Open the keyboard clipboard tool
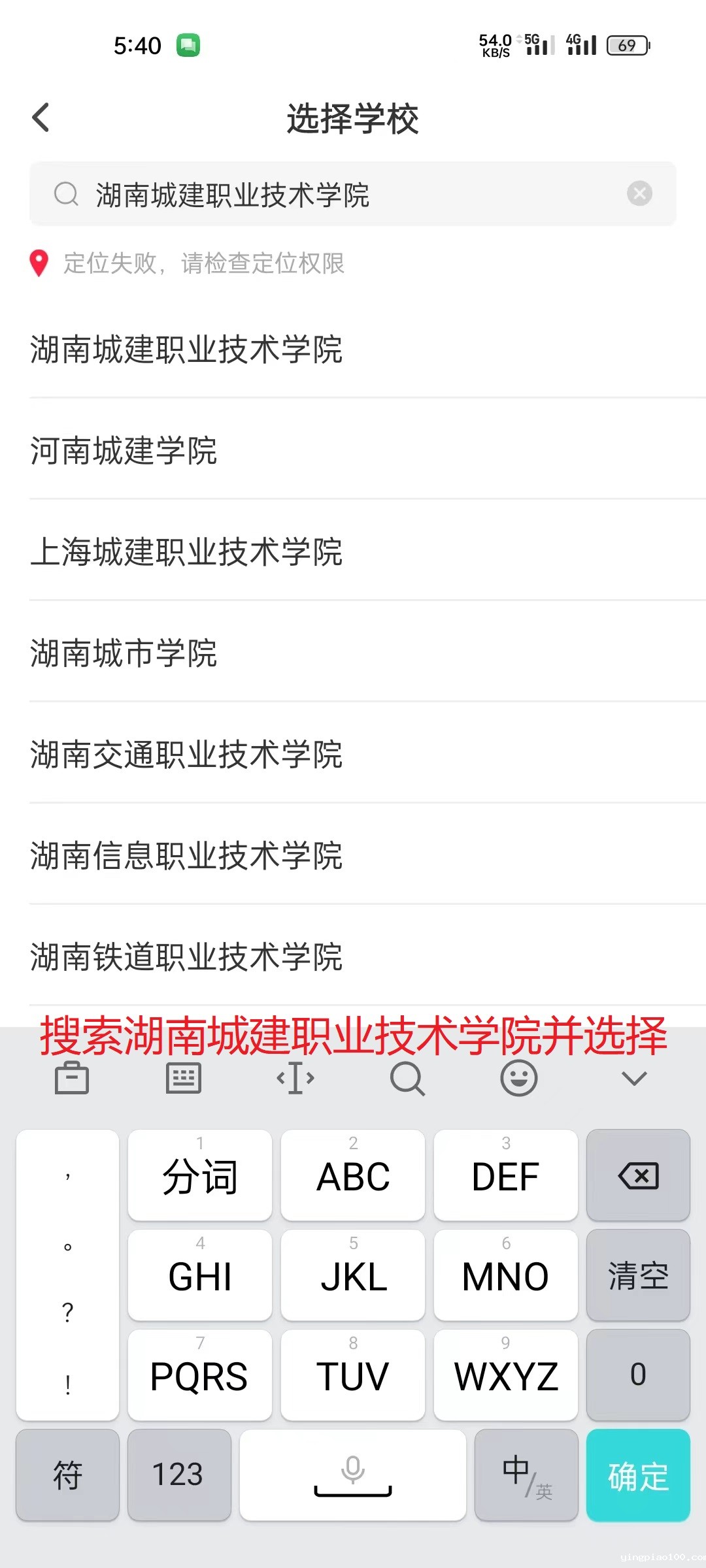This screenshot has height=1568, width=706. click(72, 1078)
